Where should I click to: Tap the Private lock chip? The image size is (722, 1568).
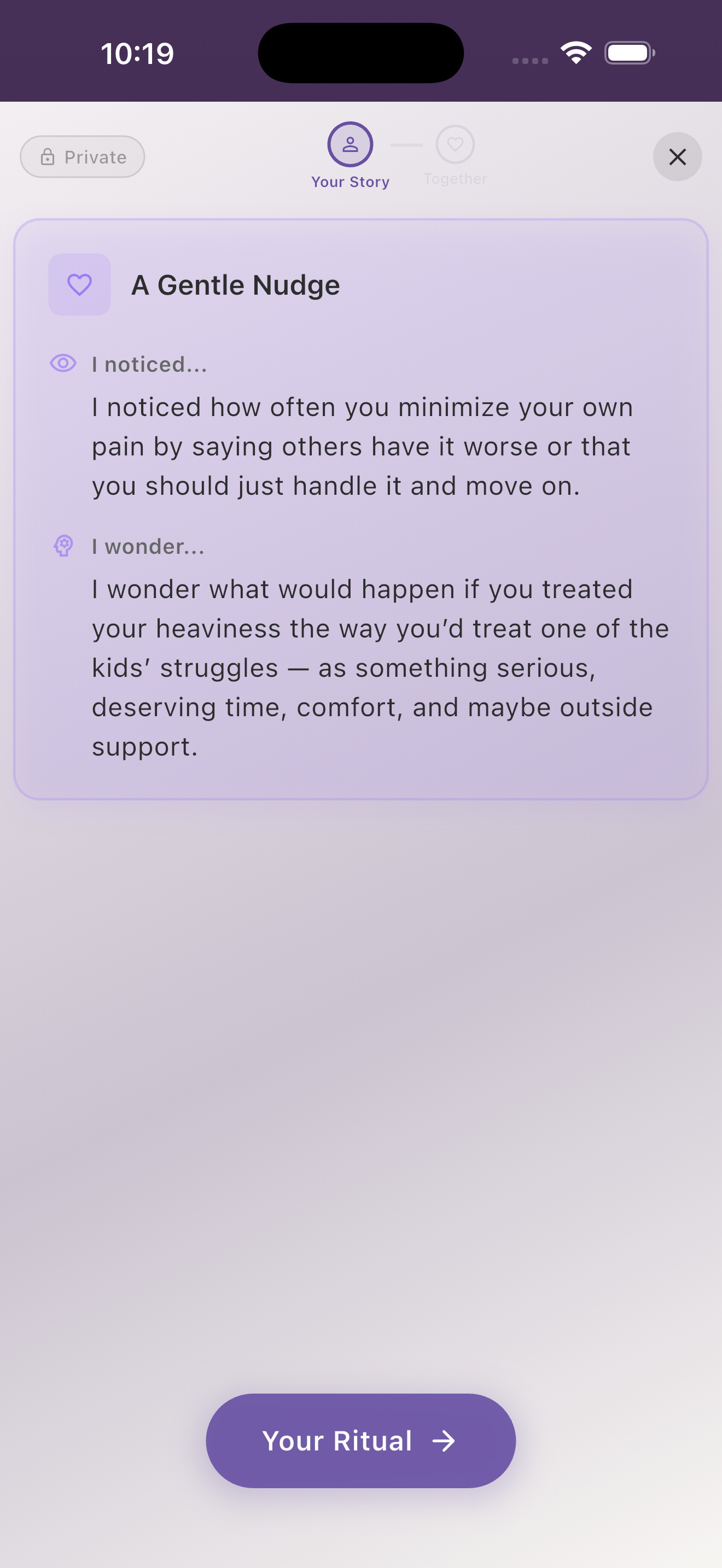point(83,157)
